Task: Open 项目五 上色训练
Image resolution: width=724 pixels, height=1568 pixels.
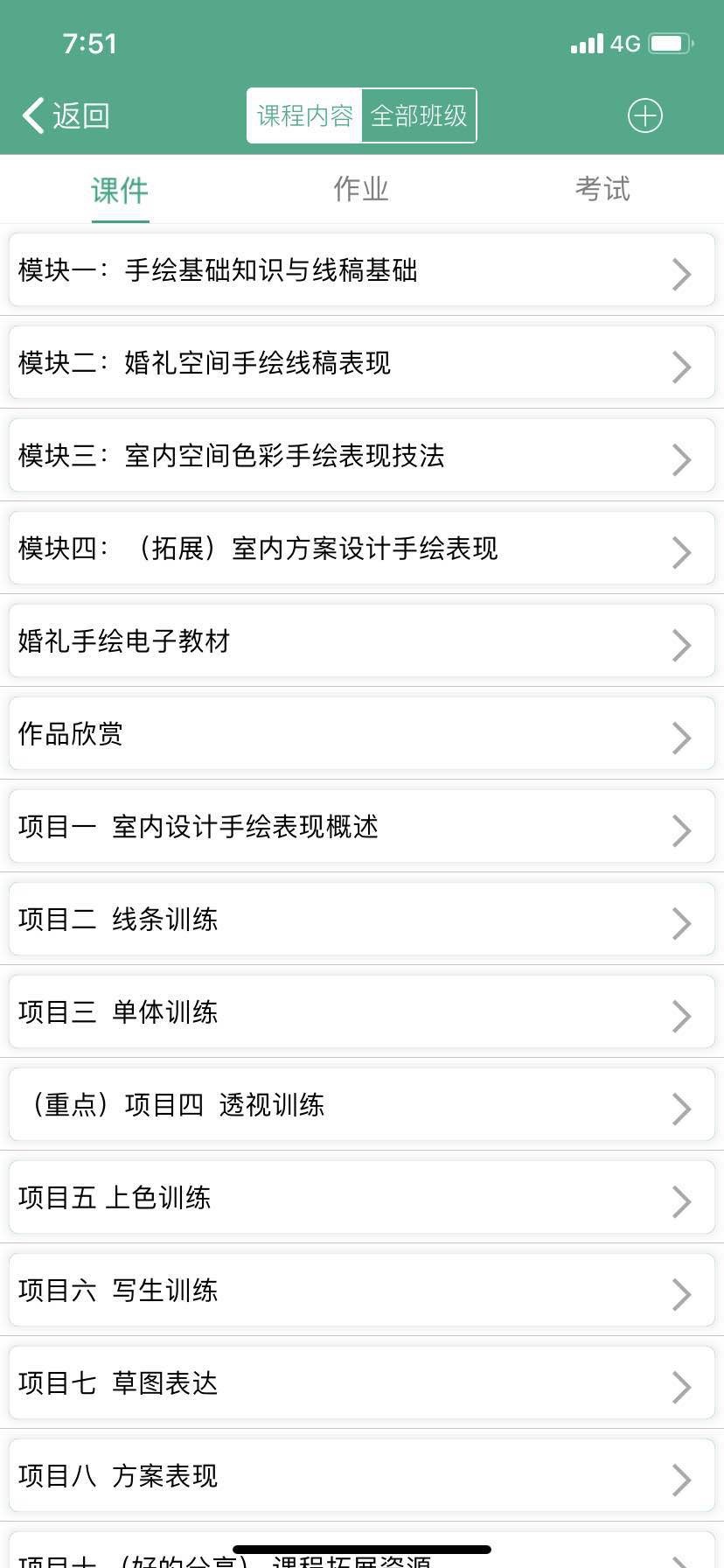Action: tap(362, 1198)
